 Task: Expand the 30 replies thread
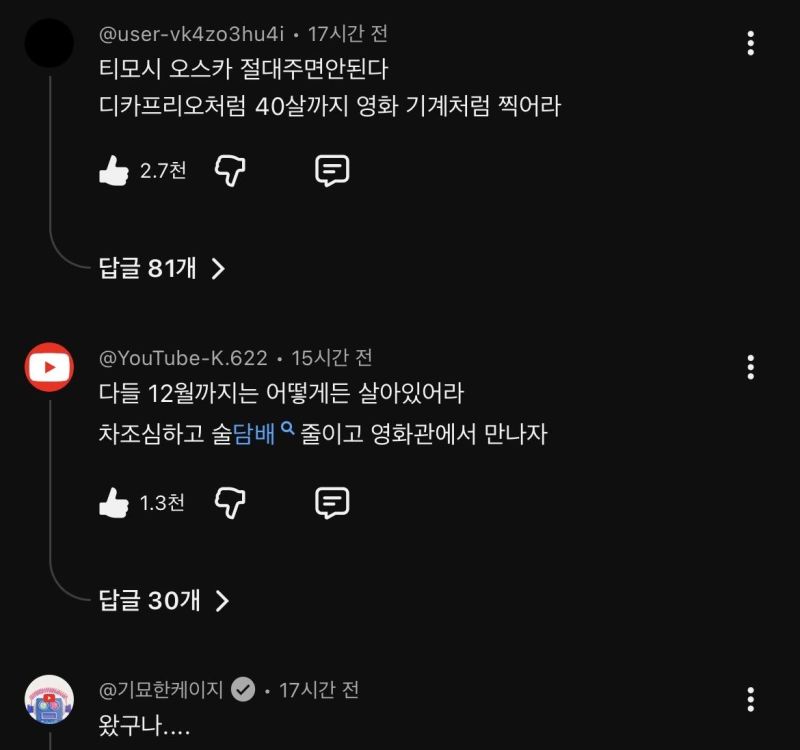164,600
